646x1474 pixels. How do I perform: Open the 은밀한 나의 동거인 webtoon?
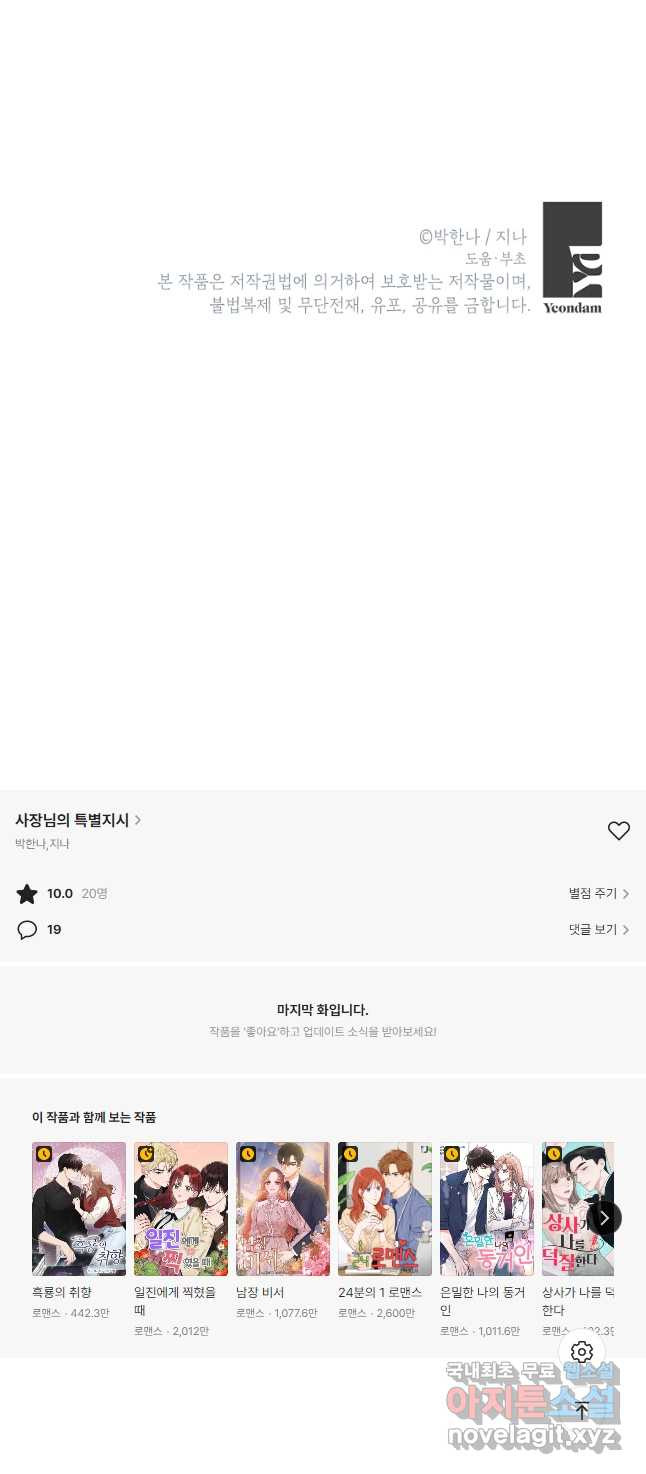(x=487, y=1209)
